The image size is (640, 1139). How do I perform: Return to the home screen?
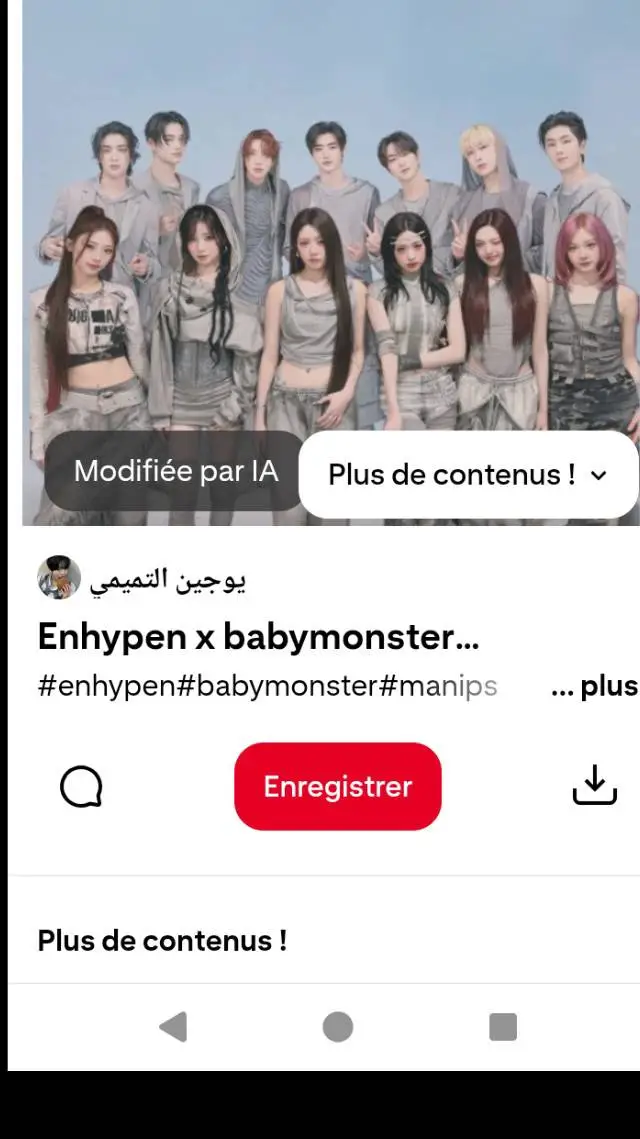[x=338, y=1026]
